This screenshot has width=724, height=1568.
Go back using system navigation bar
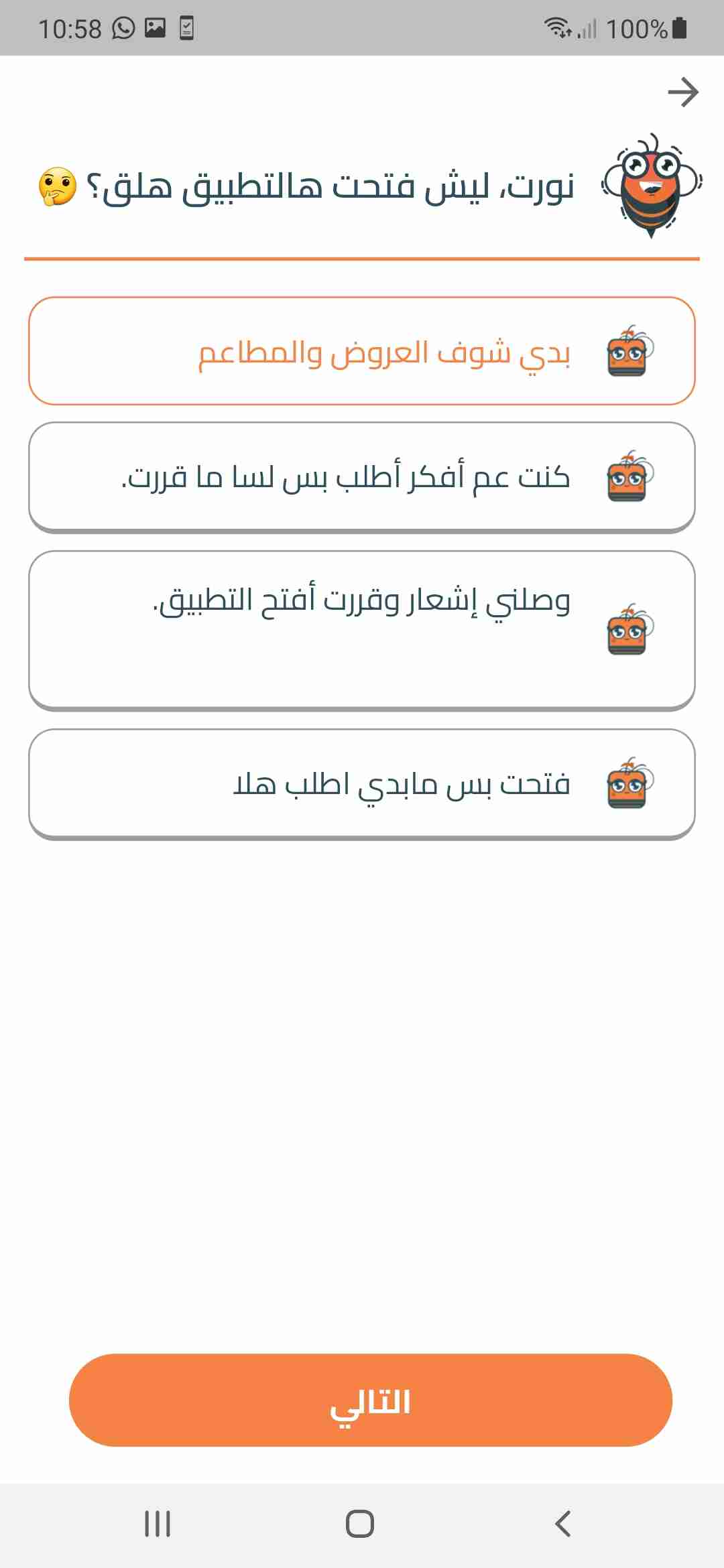[x=563, y=1524]
